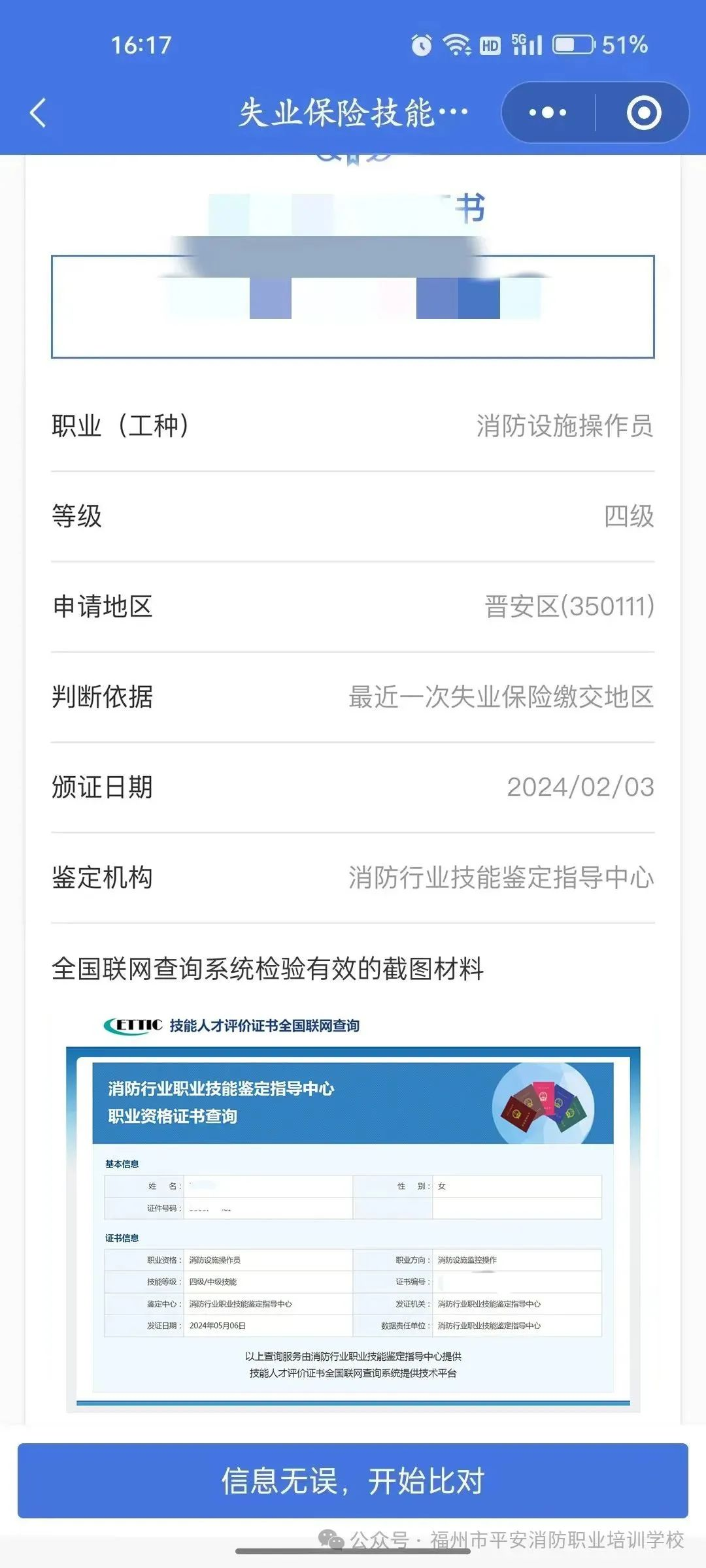Tap the back arrow at top left
The image size is (706, 1568).
pyautogui.click(x=37, y=112)
